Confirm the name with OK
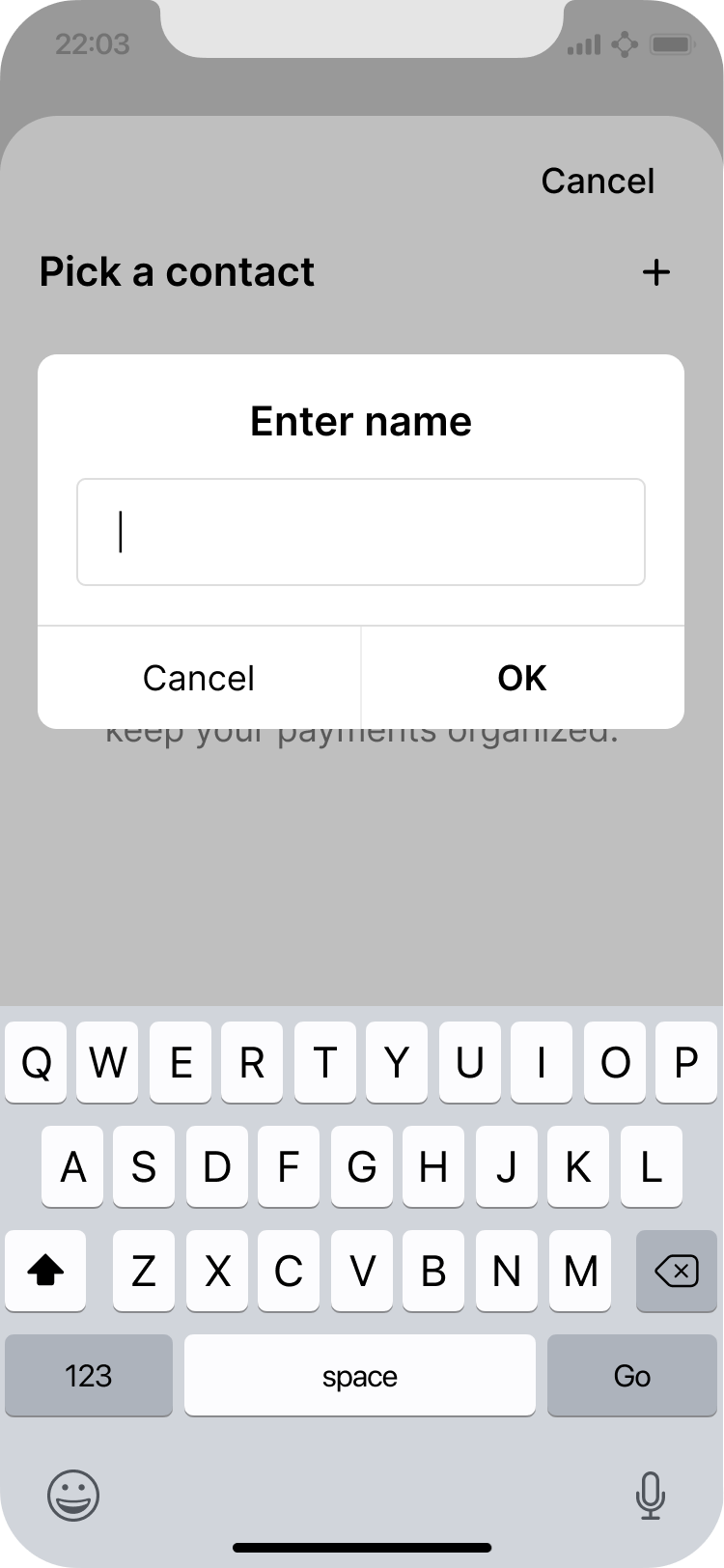The image size is (724, 1568). click(522, 678)
